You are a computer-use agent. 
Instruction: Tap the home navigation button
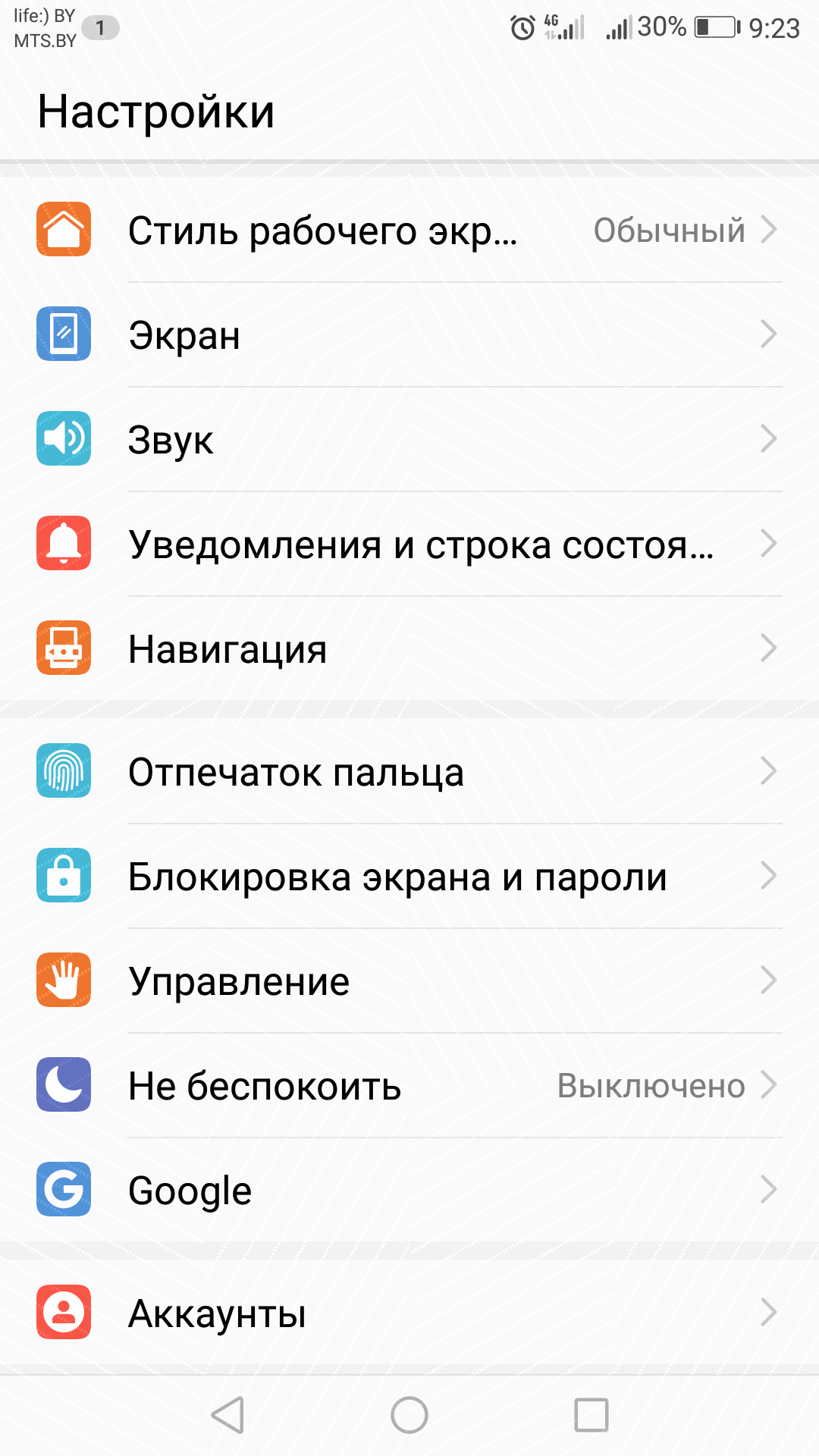click(x=409, y=1415)
